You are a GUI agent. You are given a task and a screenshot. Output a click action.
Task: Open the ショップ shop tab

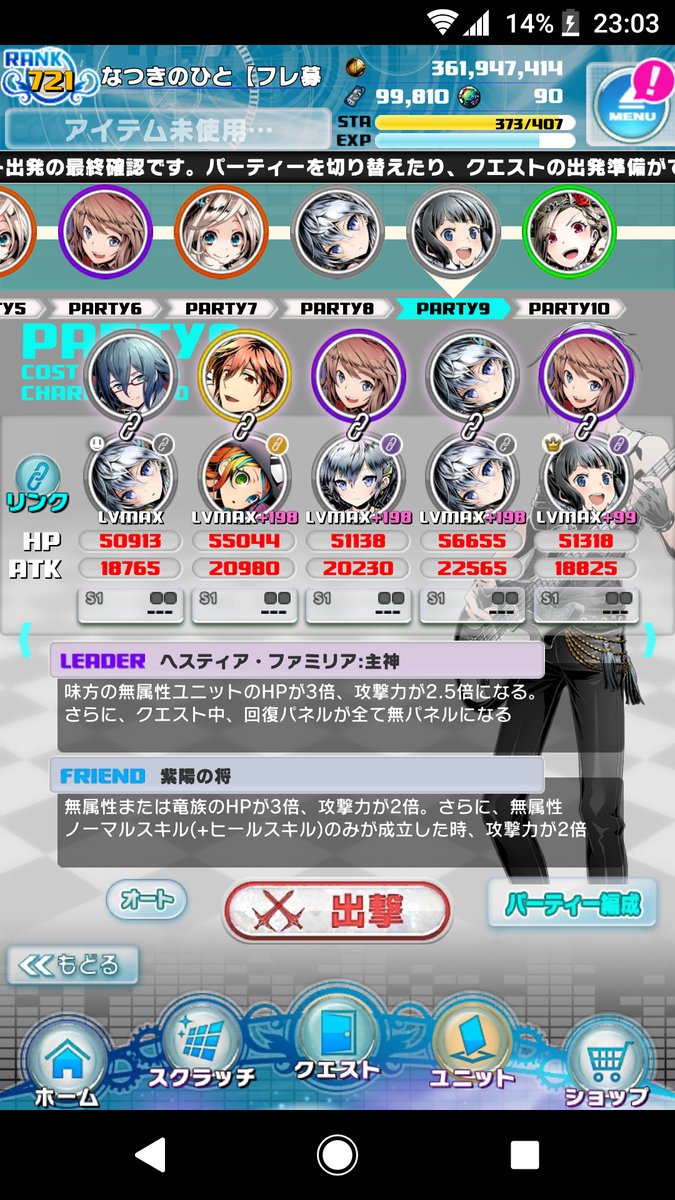(606, 1063)
